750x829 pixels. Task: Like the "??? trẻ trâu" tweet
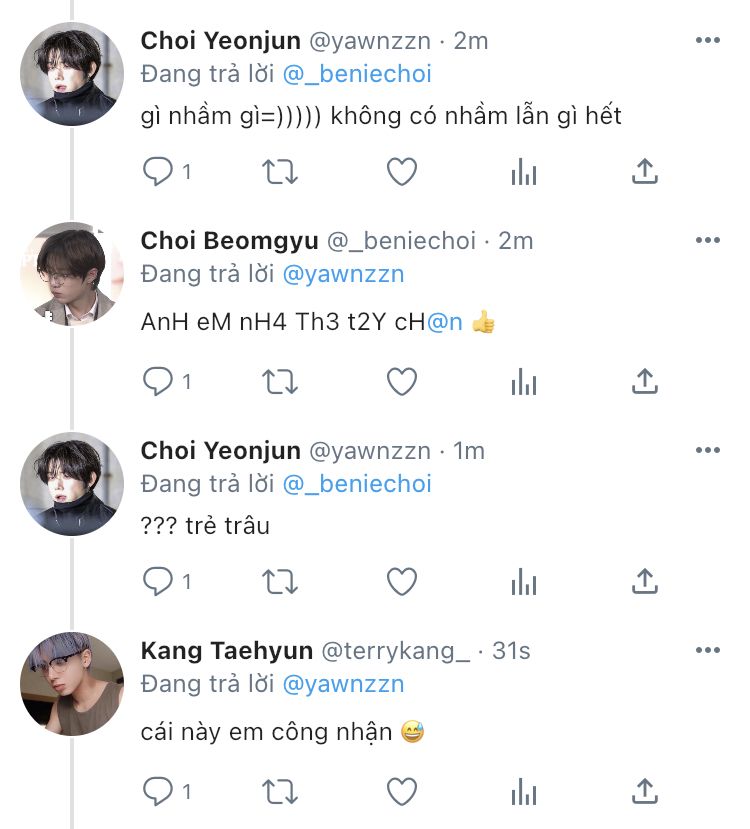pos(402,581)
